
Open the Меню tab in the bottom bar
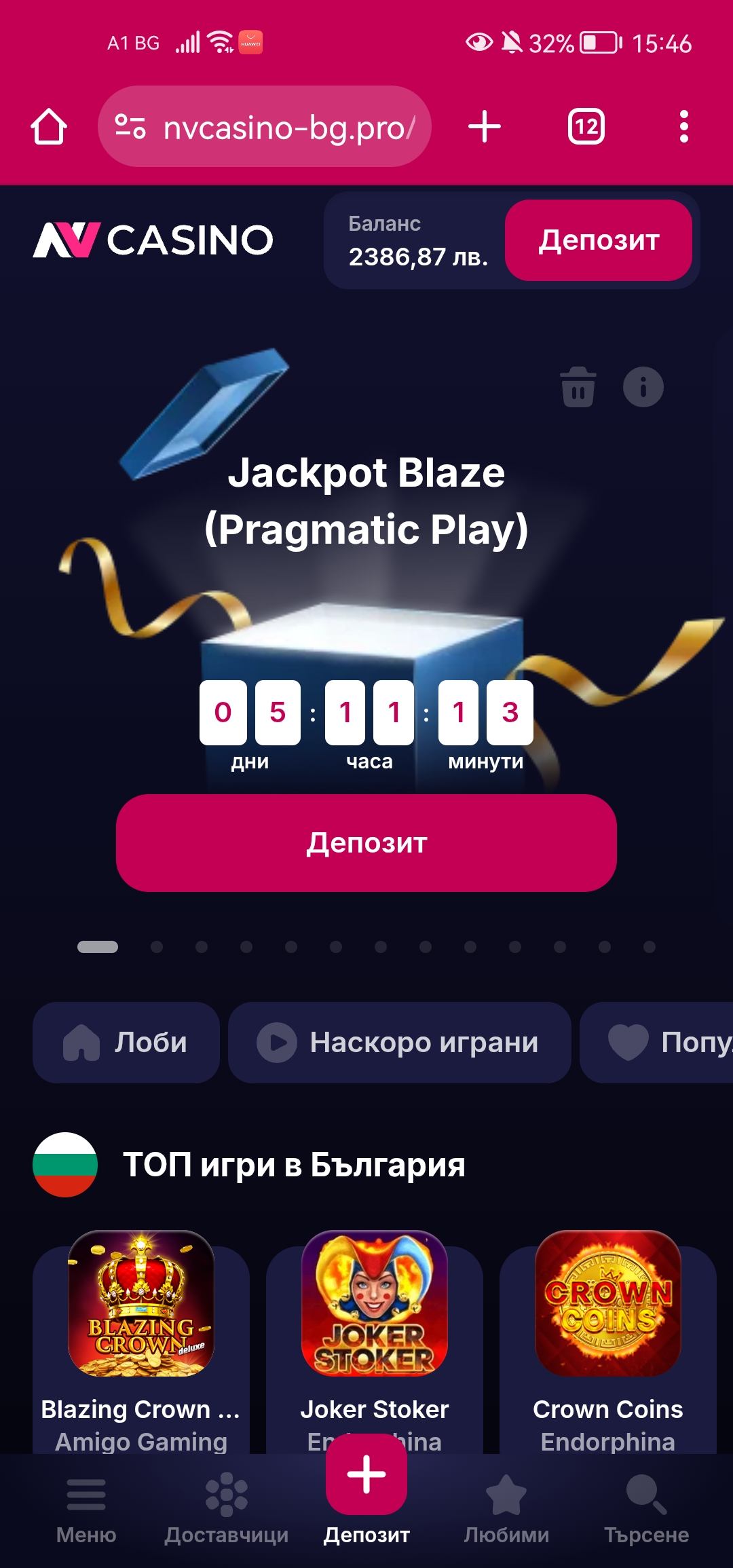pos(86,1508)
